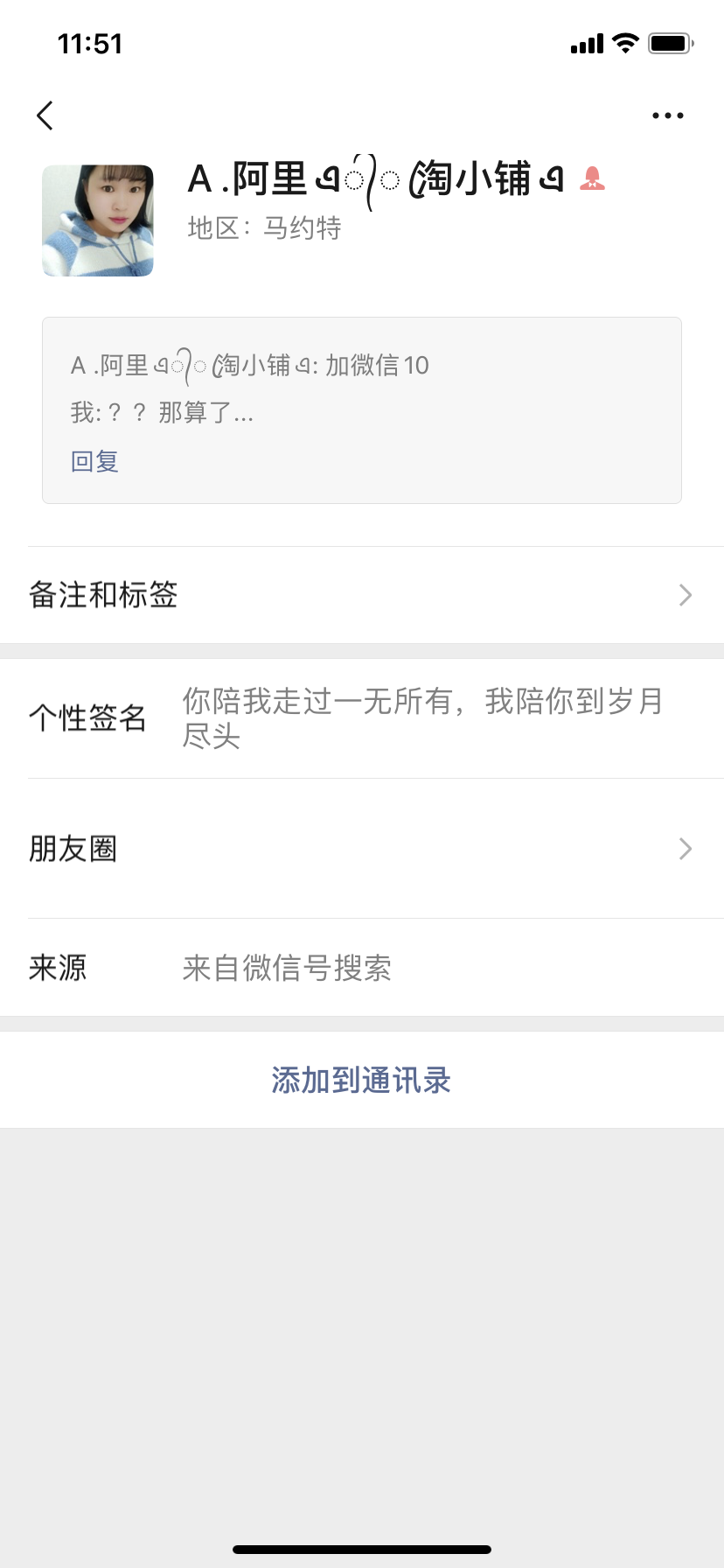The image size is (724, 1568).
Task: Open the three-dot overflow menu
Action: click(668, 115)
